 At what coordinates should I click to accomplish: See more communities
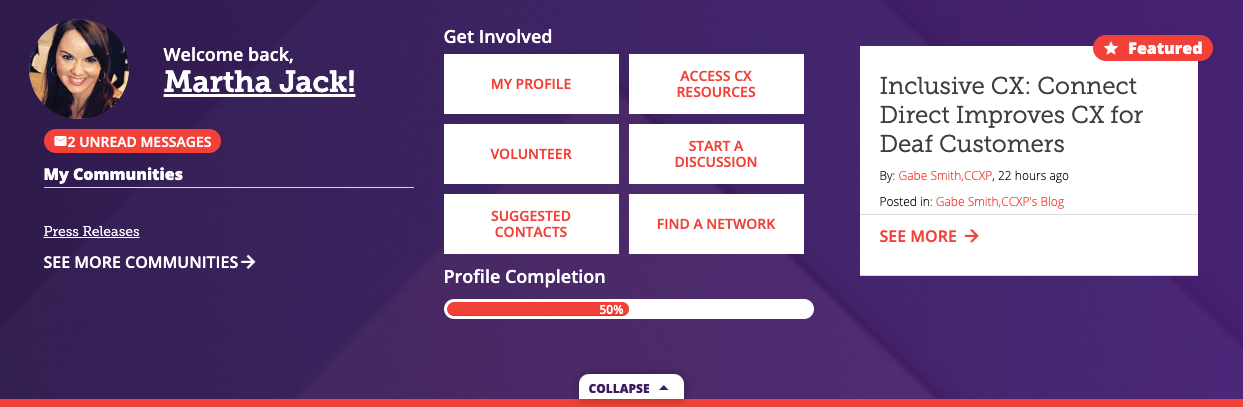coord(149,262)
